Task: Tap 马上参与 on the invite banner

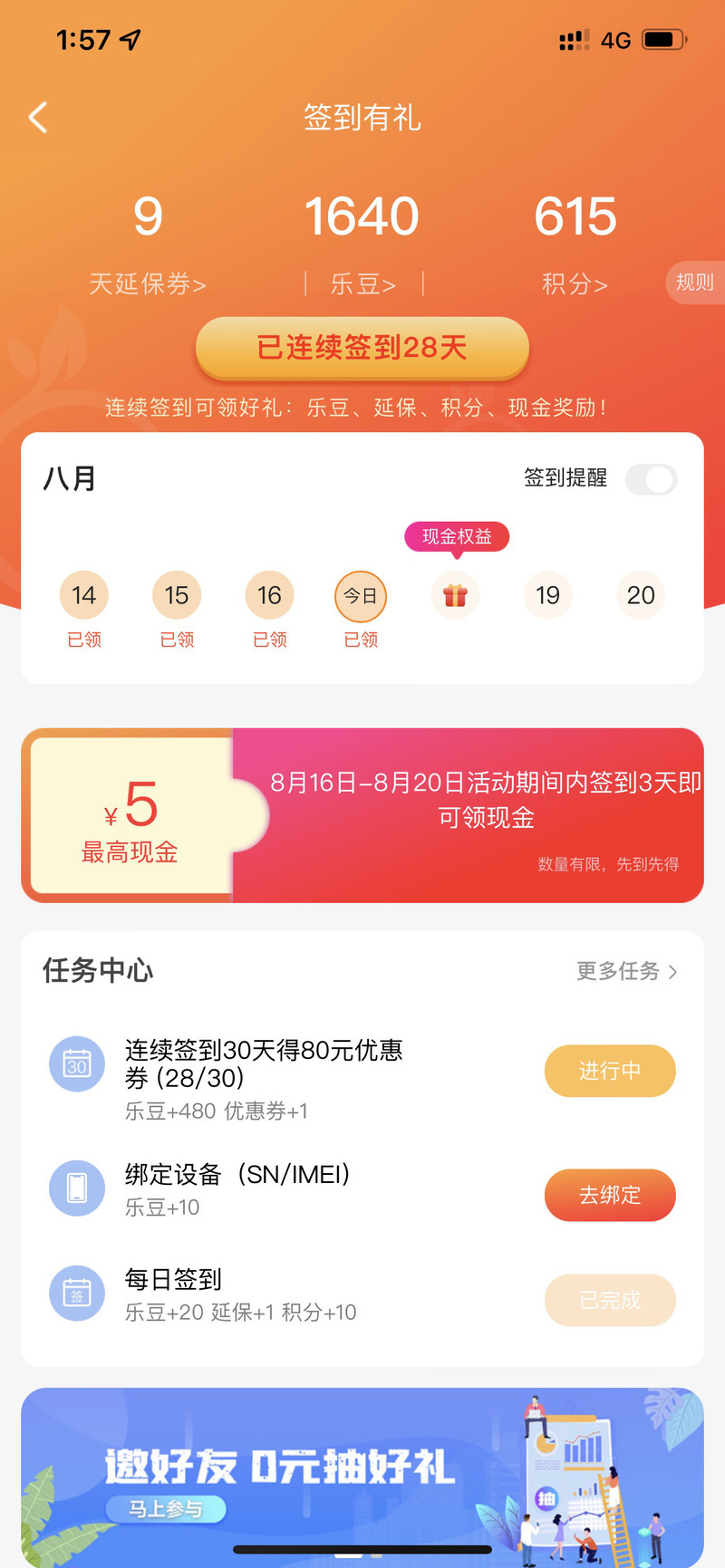Action: click(x=165, y=1509)
